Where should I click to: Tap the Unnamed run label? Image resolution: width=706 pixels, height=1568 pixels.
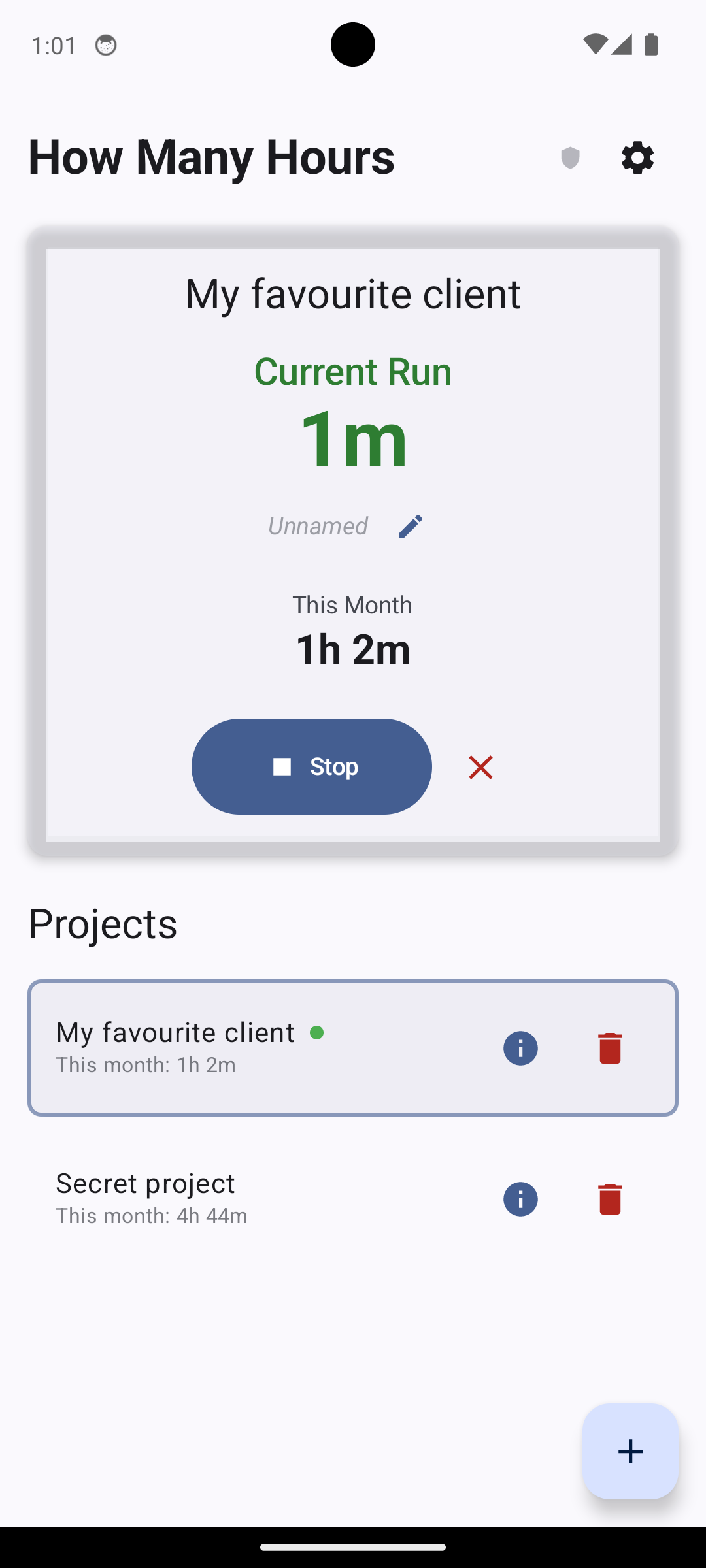(318, 526)
